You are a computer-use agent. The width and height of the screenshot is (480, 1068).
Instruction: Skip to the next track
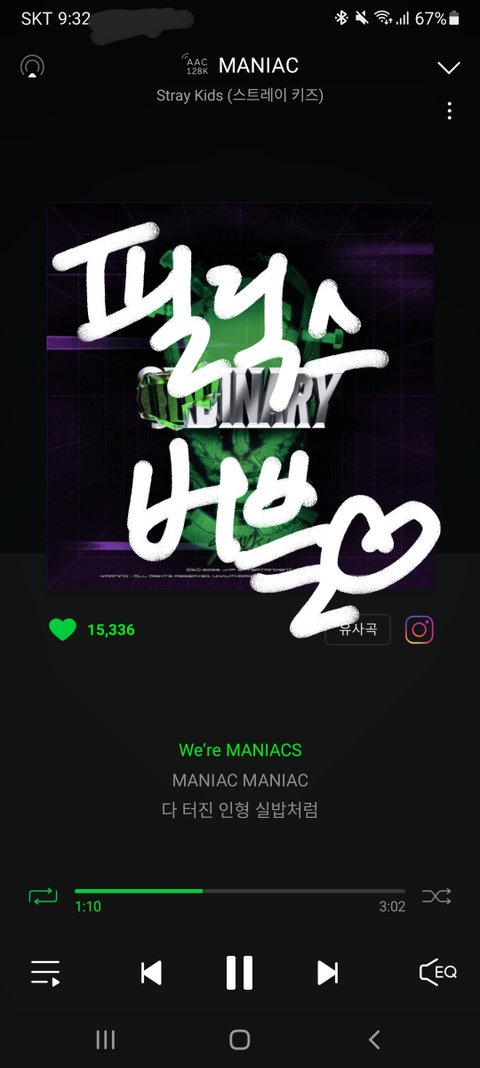tap(327, 973)
